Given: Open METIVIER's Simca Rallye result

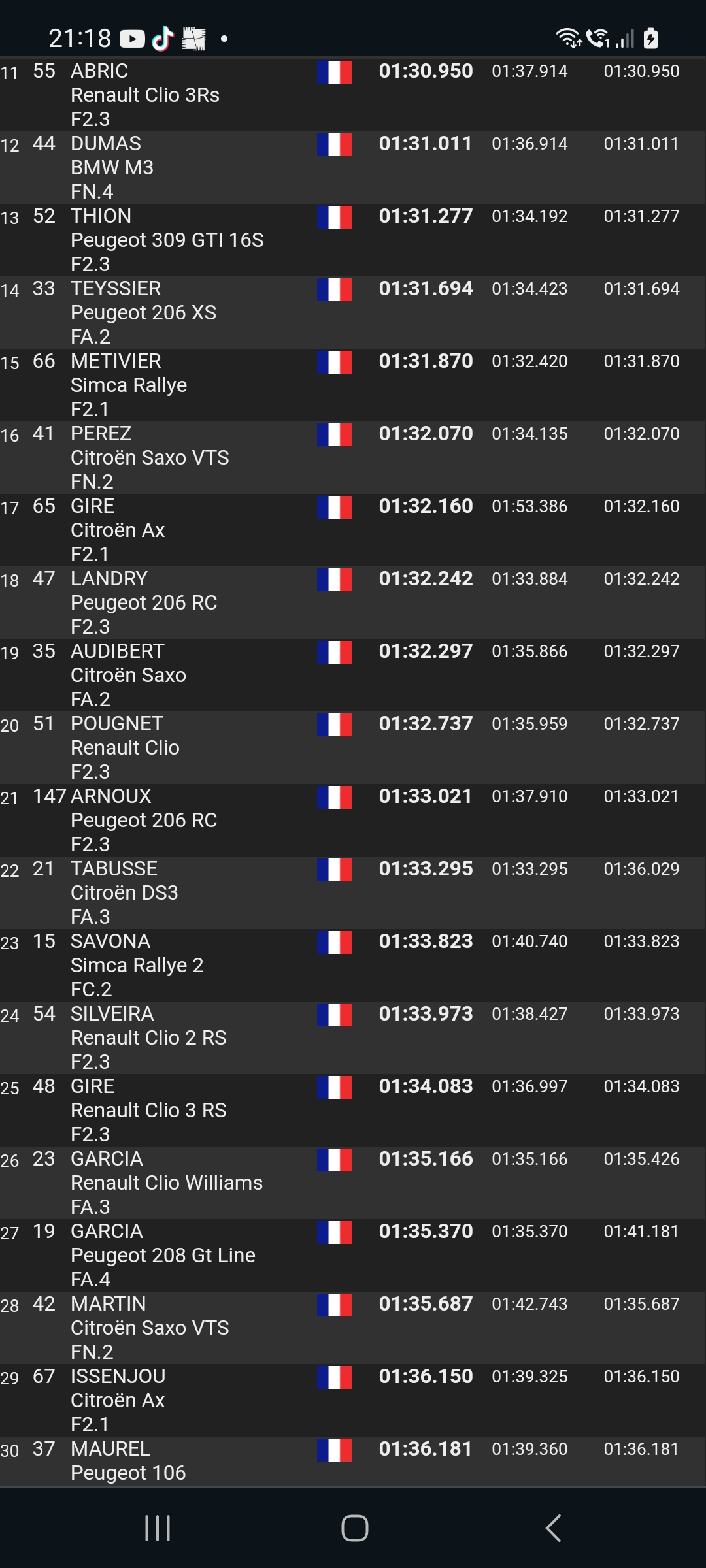Looking at the screenshot, I should click(x=353, y=385).
